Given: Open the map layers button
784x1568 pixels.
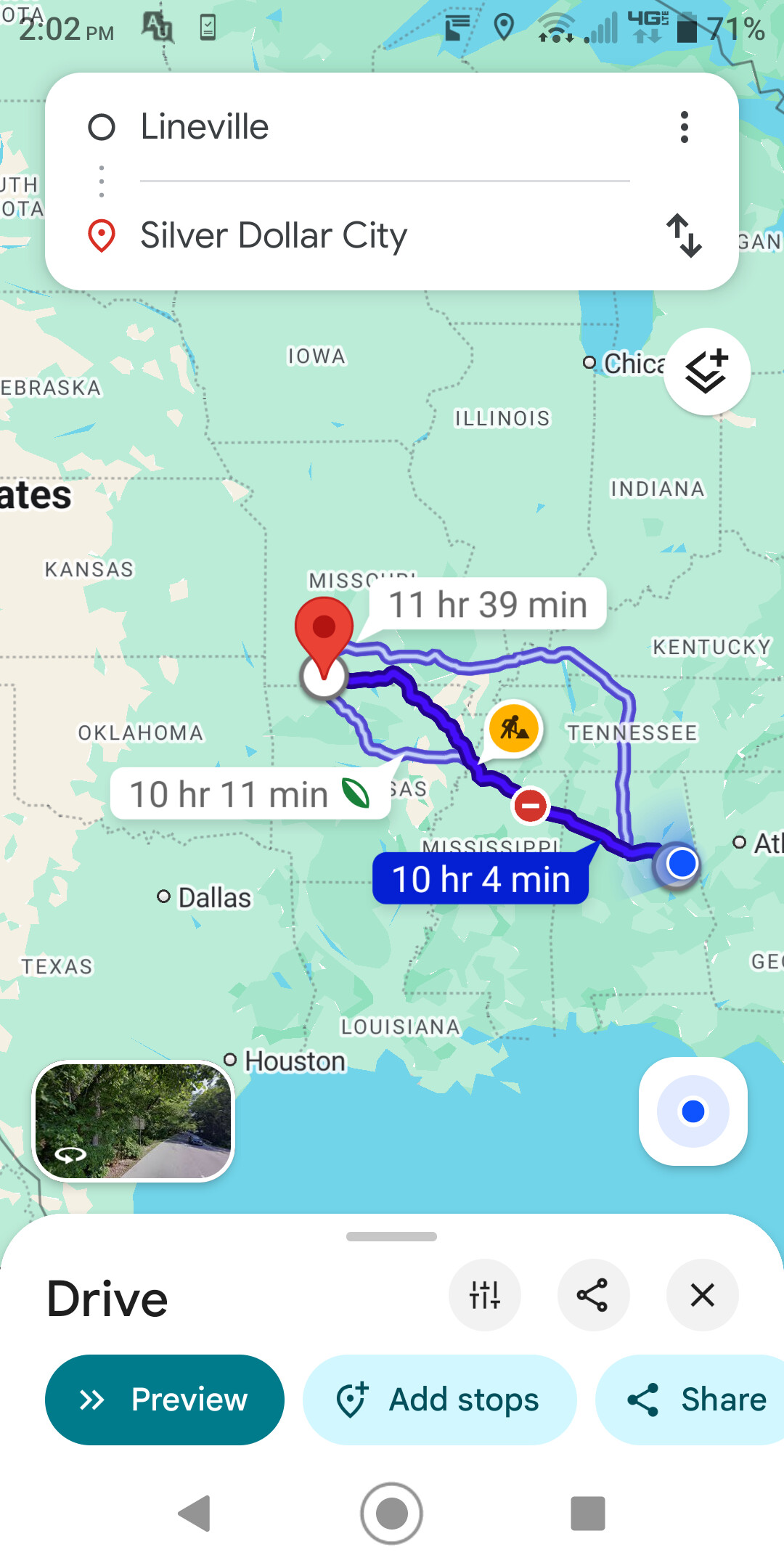Looking at the screenshot, I should pyautogui.click(x=706, y=372).
